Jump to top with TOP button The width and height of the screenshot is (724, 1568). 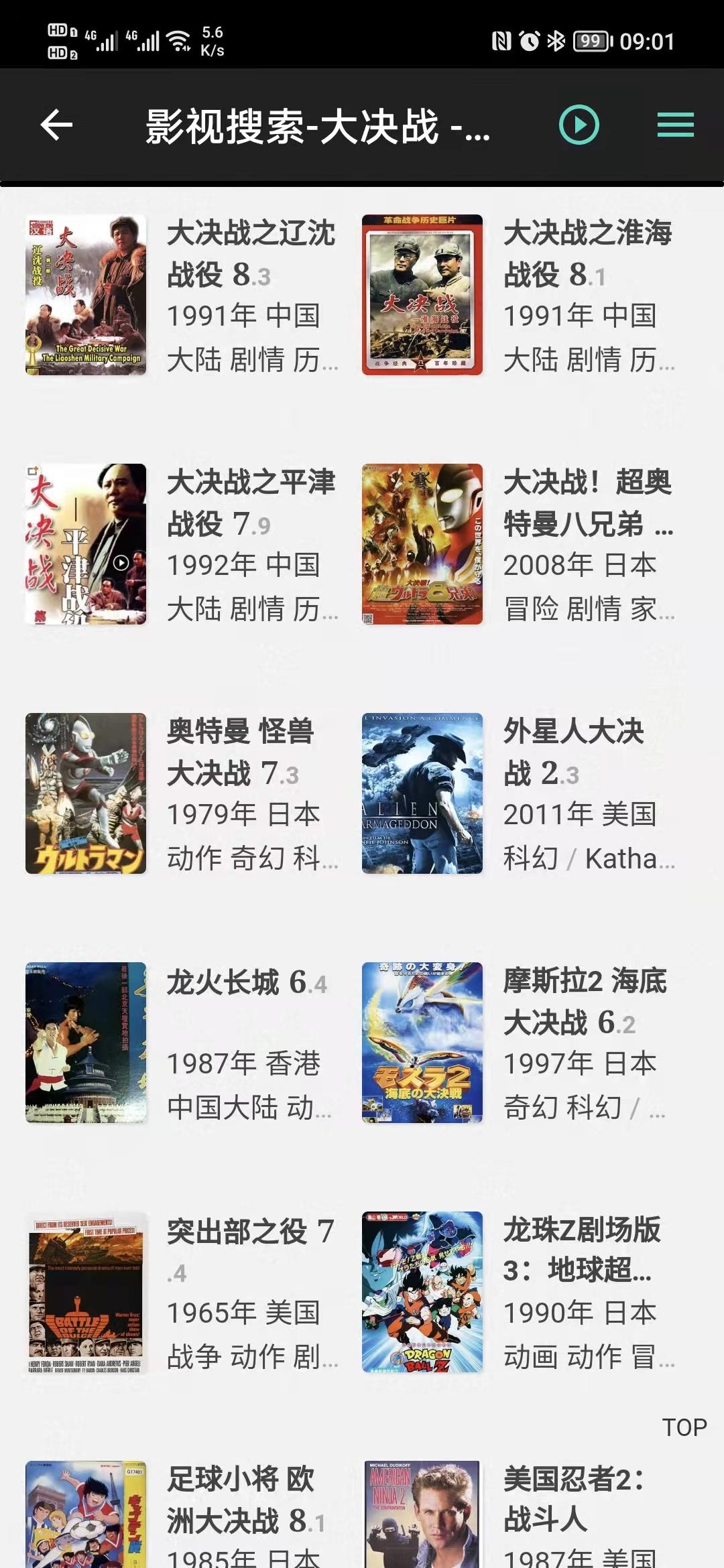tap(684, 1427)
